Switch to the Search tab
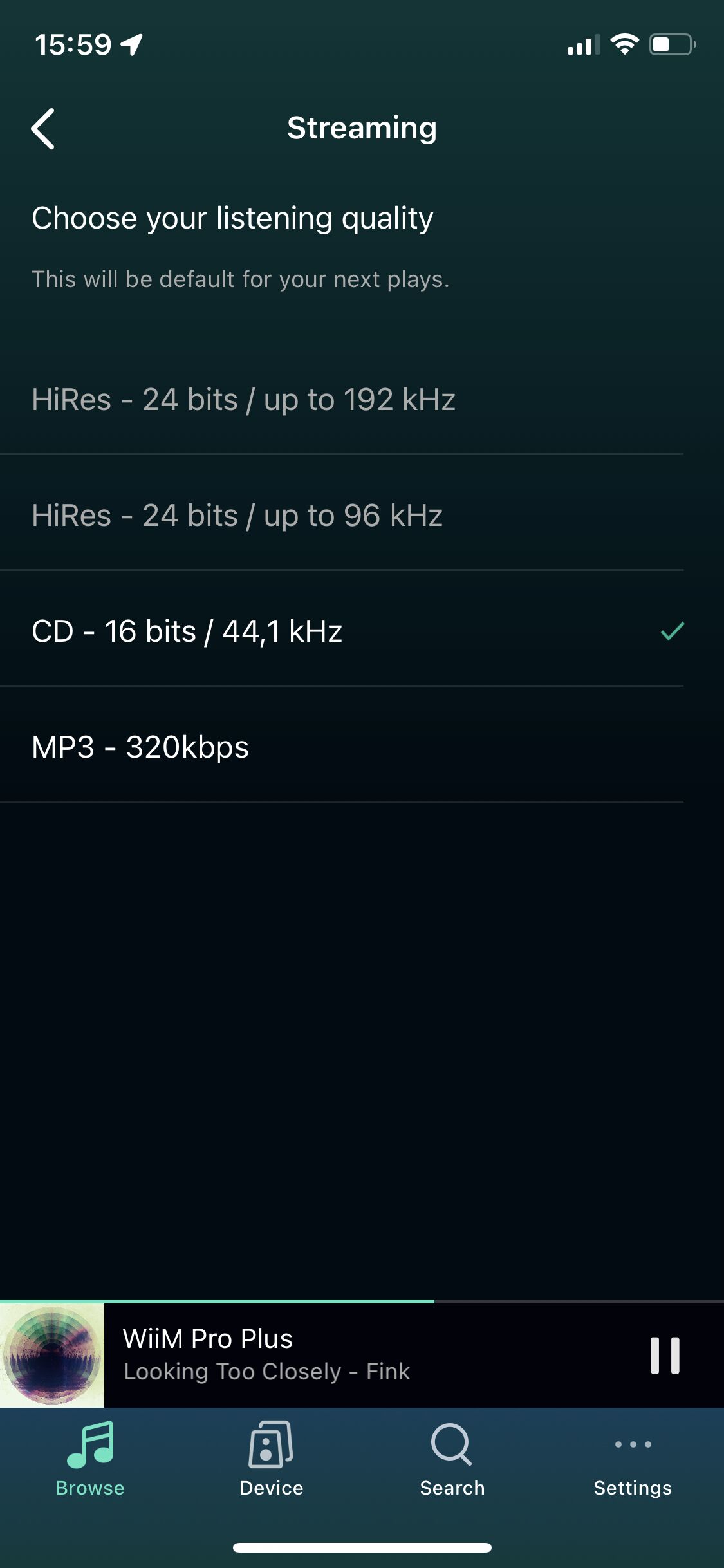Image resolution: width=724 pixels, height=1568 pixels. [452, 1460]
